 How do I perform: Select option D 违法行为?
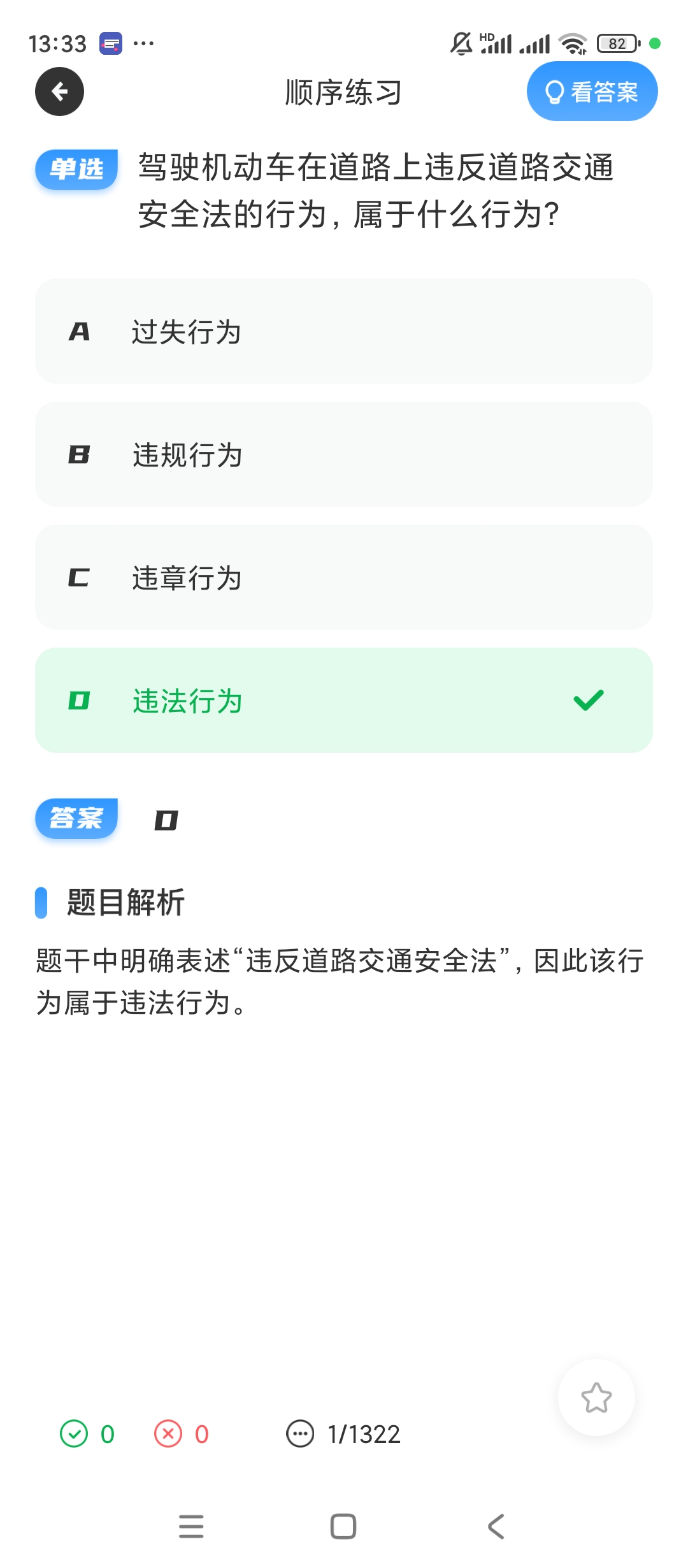(344, 701)
